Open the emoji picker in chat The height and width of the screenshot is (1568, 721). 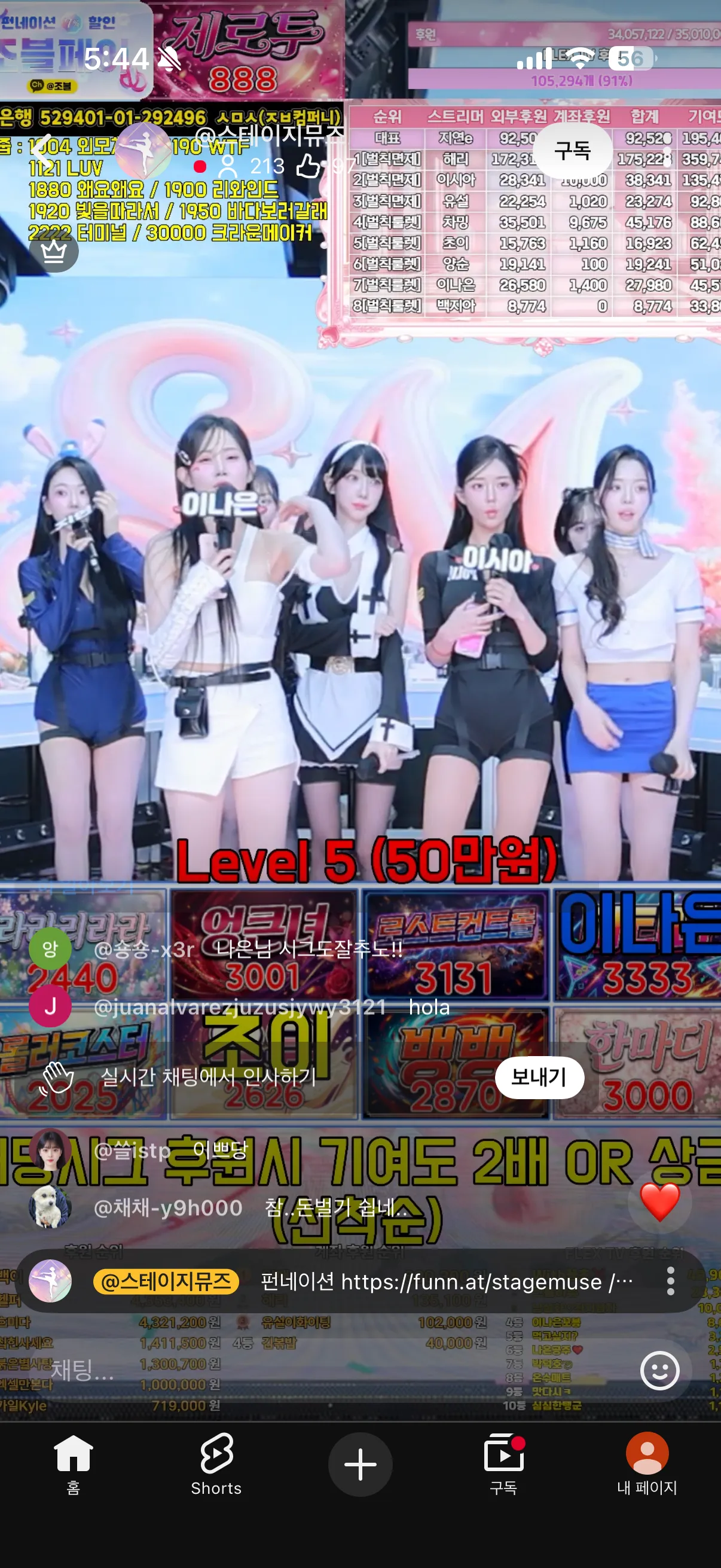pos(659,1371)
